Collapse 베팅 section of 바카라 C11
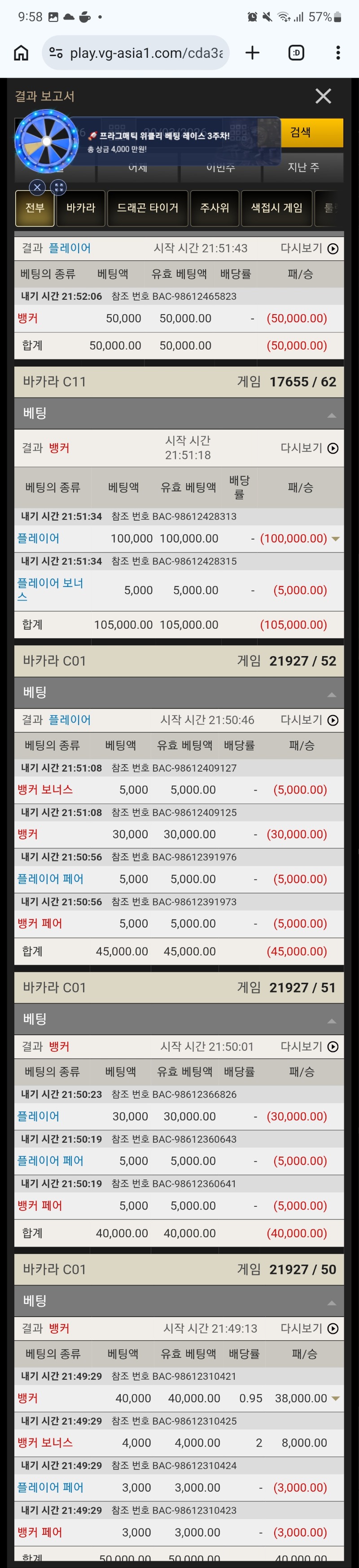Viewport: 359px width, 1568px height. click(x=332, y=415)
